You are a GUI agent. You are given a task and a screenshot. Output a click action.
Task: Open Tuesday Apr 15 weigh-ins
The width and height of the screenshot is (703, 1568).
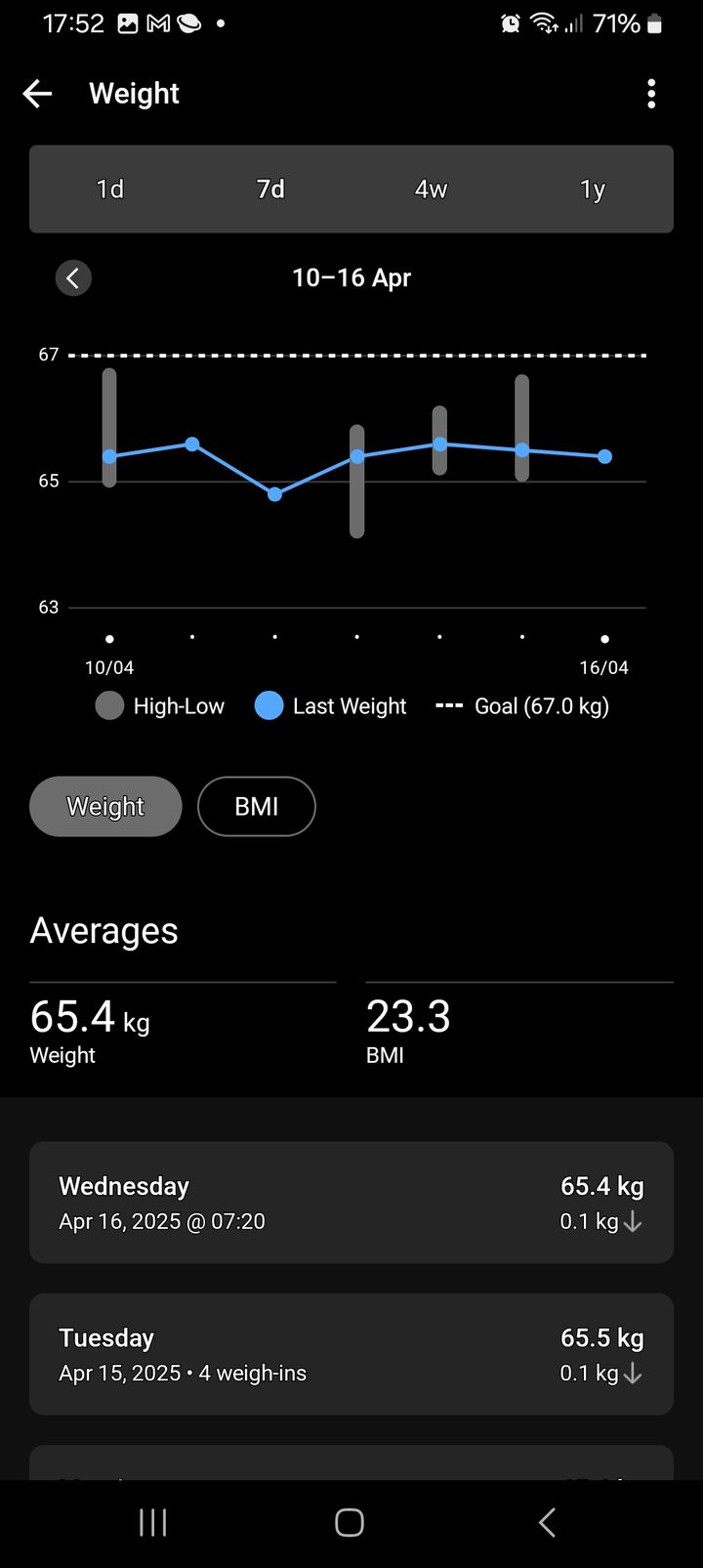tap(351, 1354)
